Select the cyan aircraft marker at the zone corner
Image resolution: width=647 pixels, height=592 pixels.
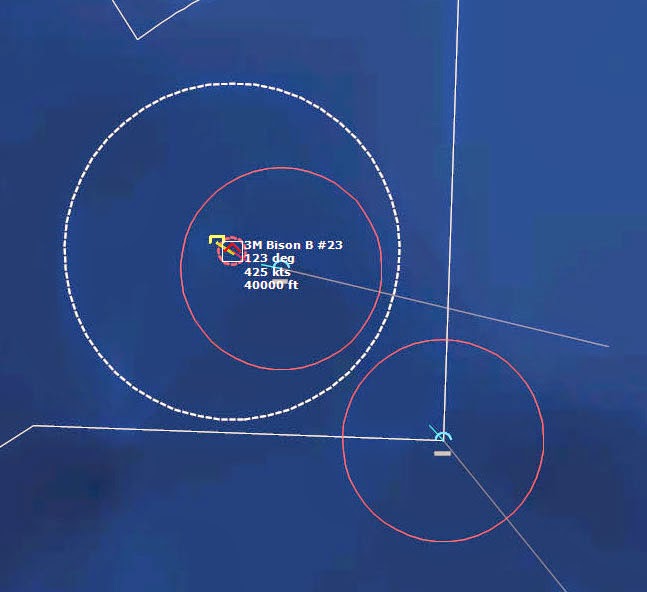click(443, 437)
